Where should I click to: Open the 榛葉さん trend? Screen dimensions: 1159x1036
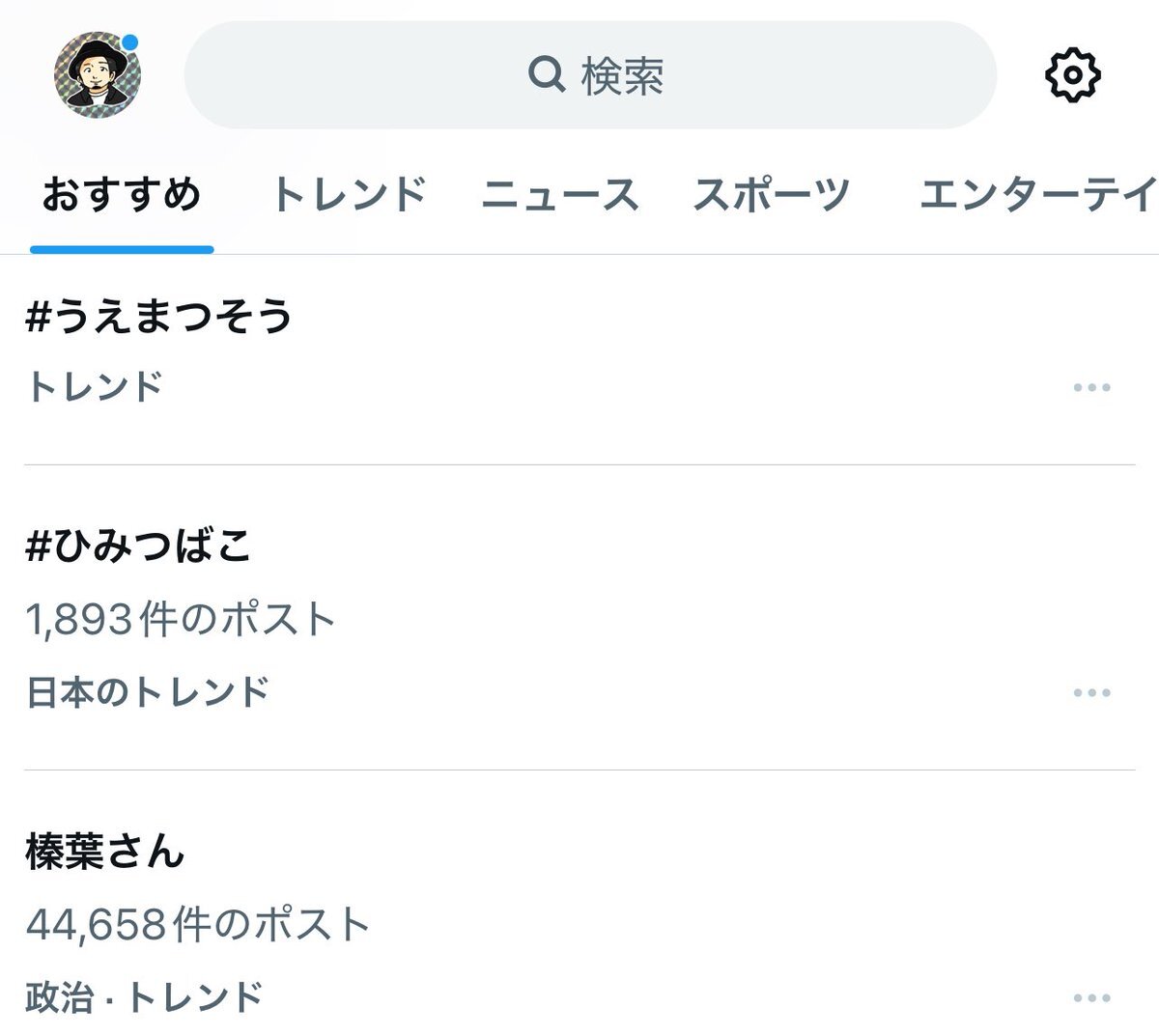[x=105, y=853]
